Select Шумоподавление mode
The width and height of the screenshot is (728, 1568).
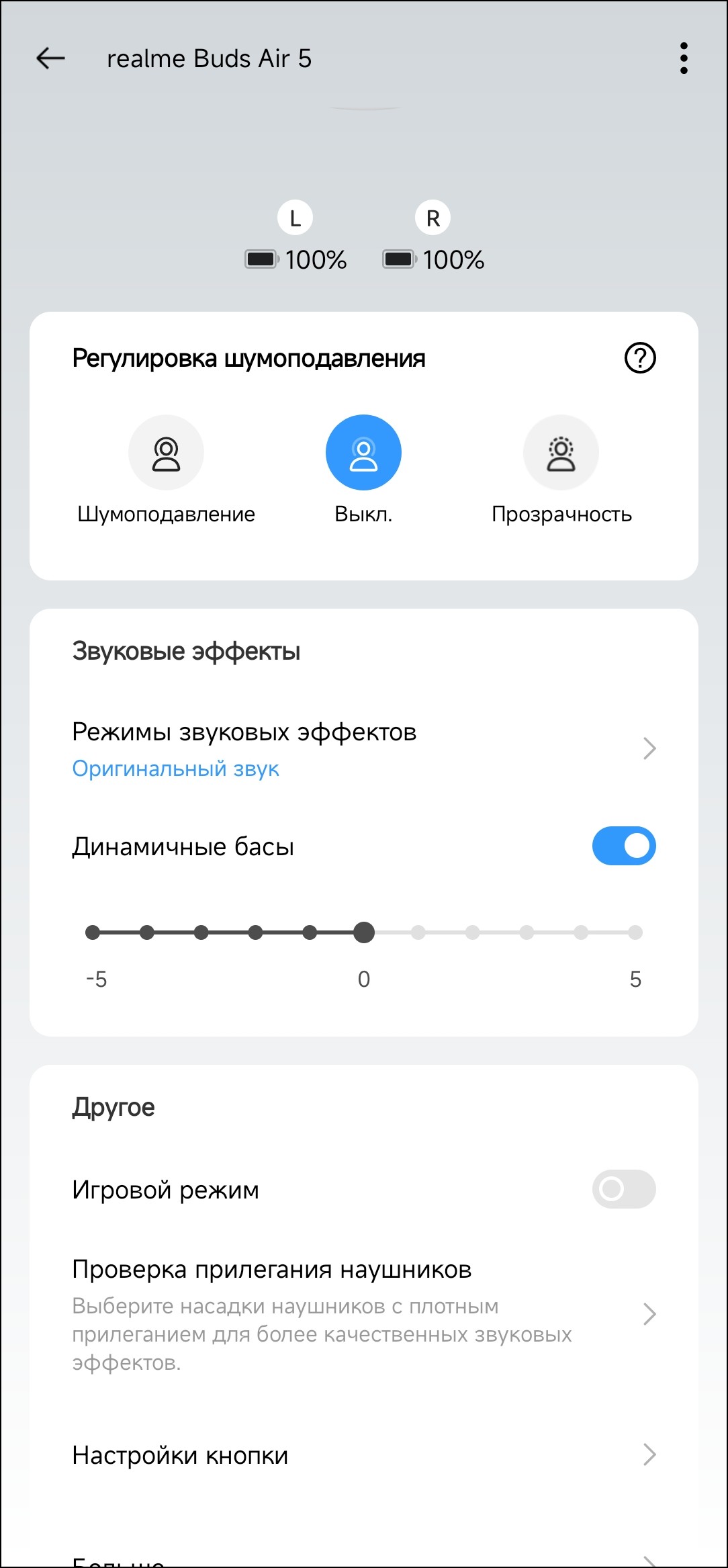click(x=166, y=453)
